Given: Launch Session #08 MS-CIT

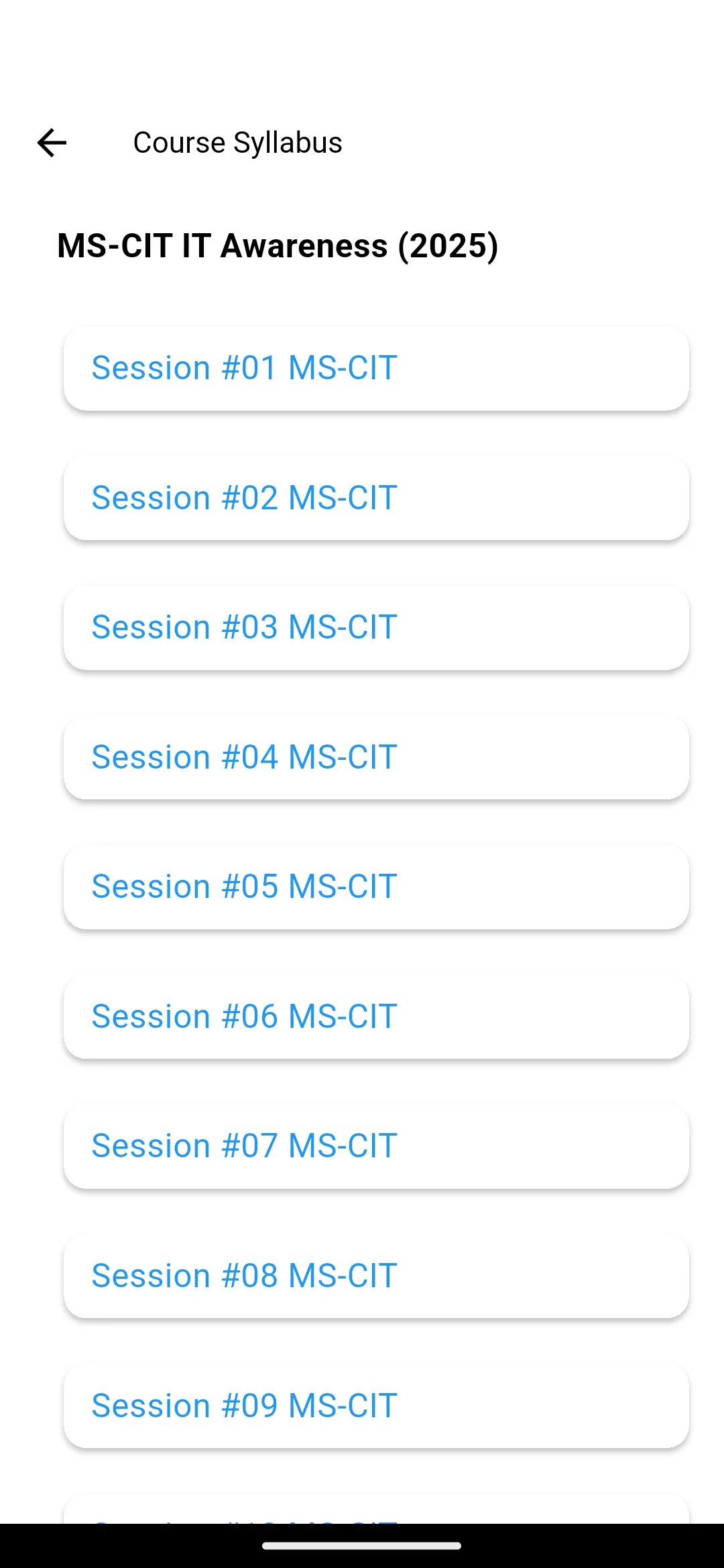Looking at the screenshot, I should pyautogui.click(x=375, y=1276).
